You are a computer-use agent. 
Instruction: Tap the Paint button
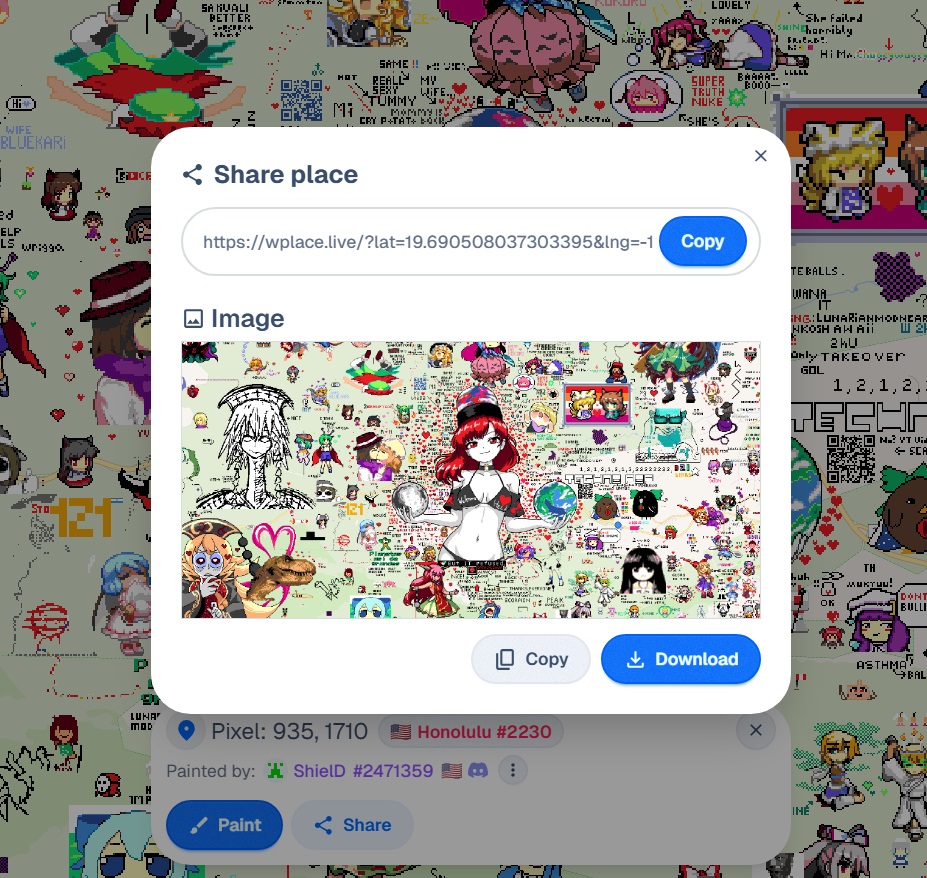pyautogui.click(x=224, y=825)
